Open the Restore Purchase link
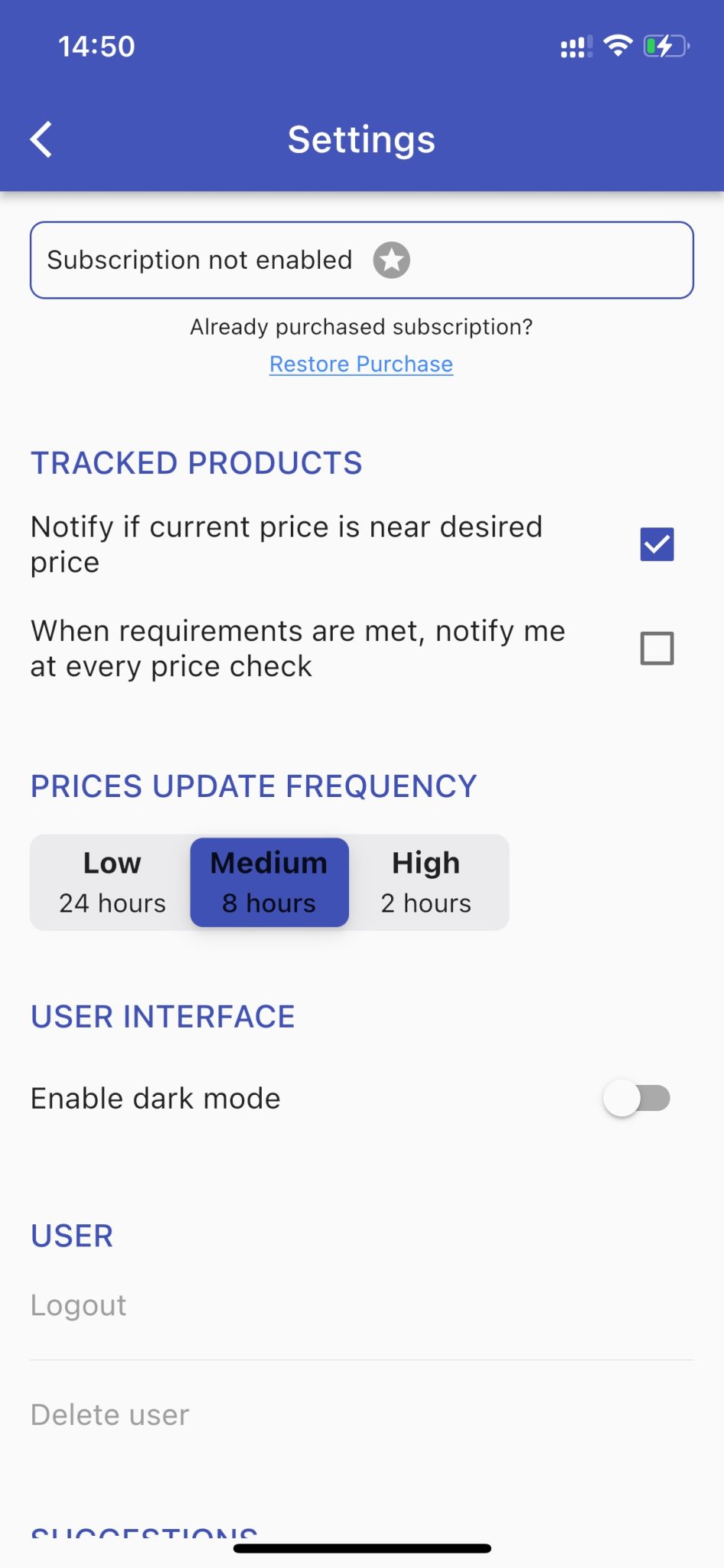The width and height of the screenshot is (724, 1568). (360, 364)
